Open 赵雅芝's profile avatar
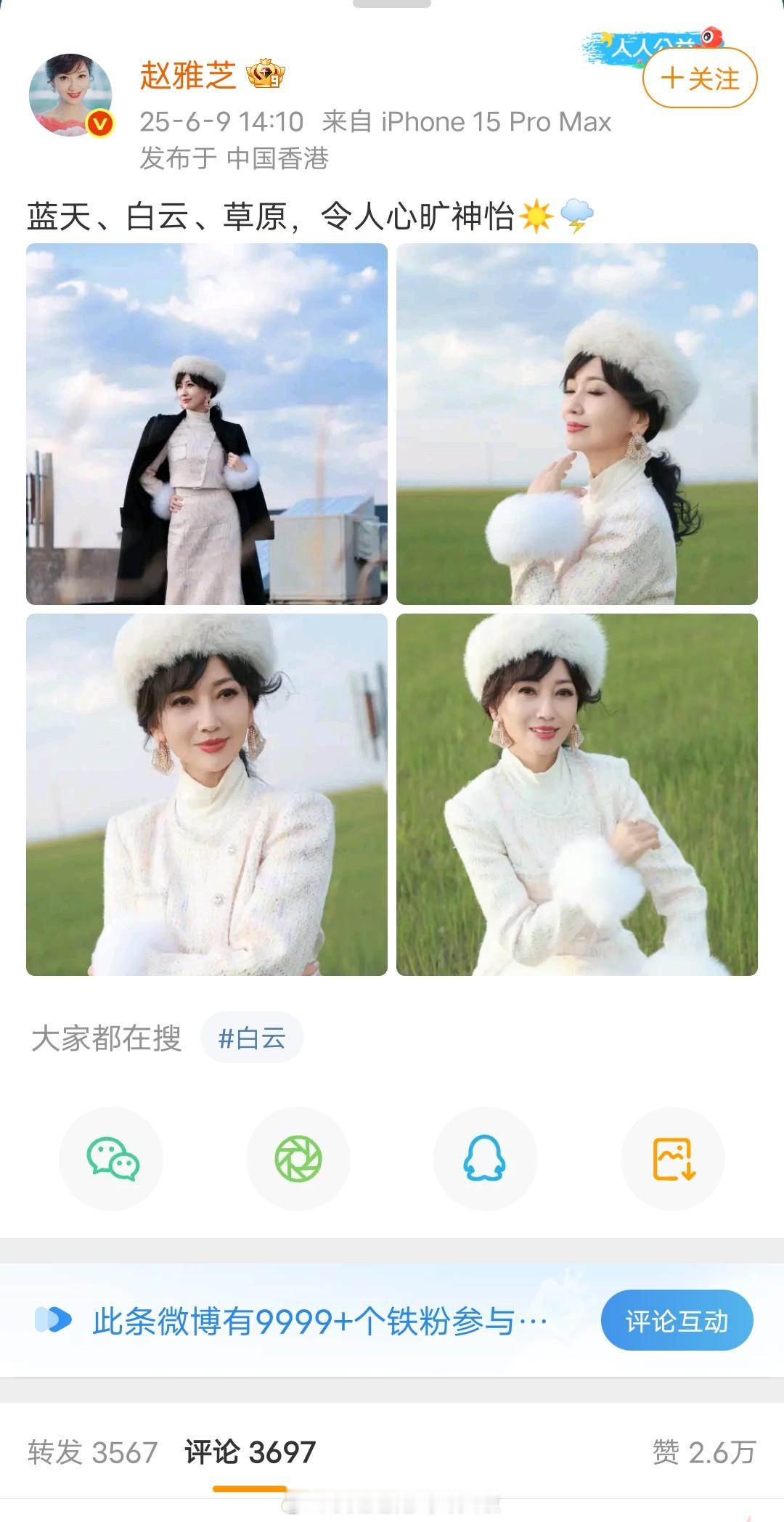Image resolution: width=784 pixels, height=1522 pixels. [70, 94]
